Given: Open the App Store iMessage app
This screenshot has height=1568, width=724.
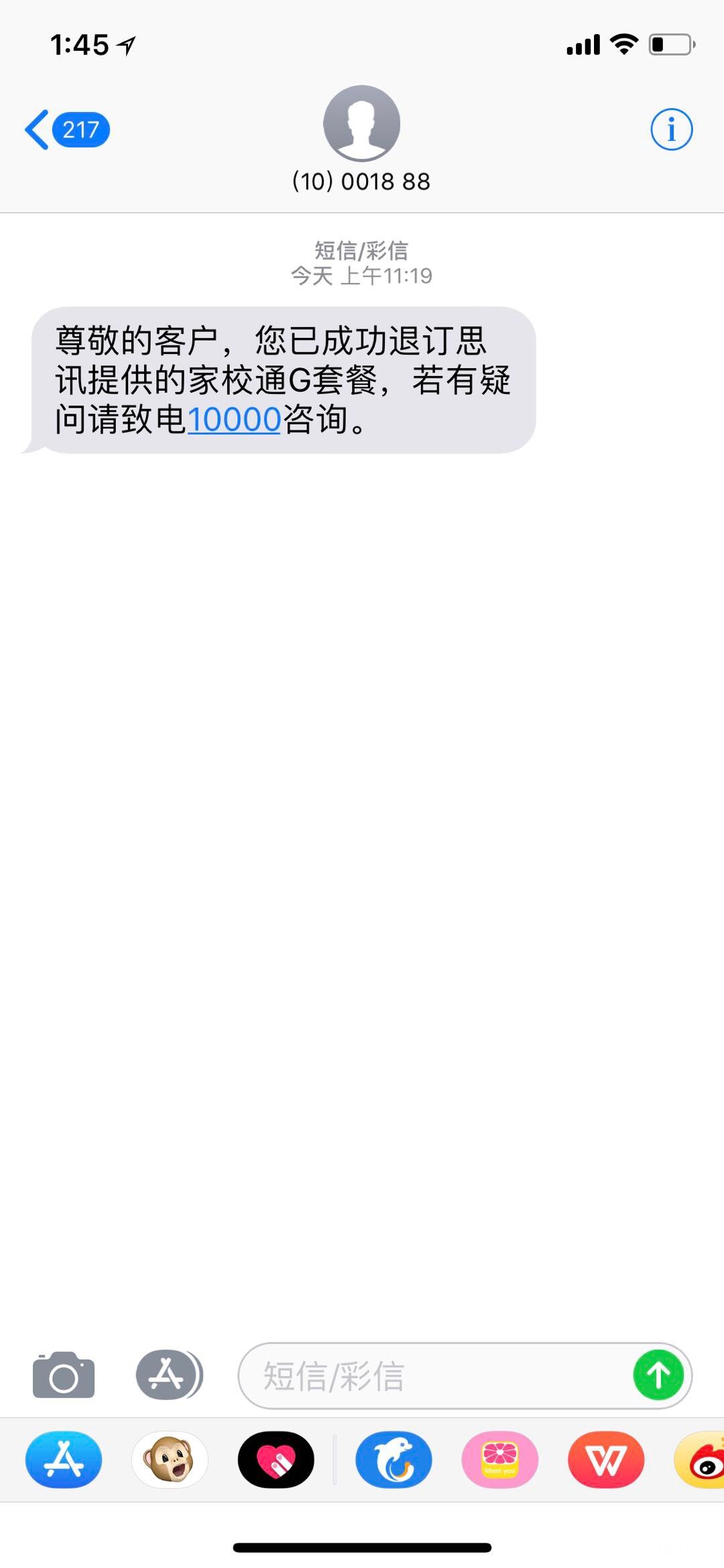Looking at the screenshot, I should pos(64,1459).
